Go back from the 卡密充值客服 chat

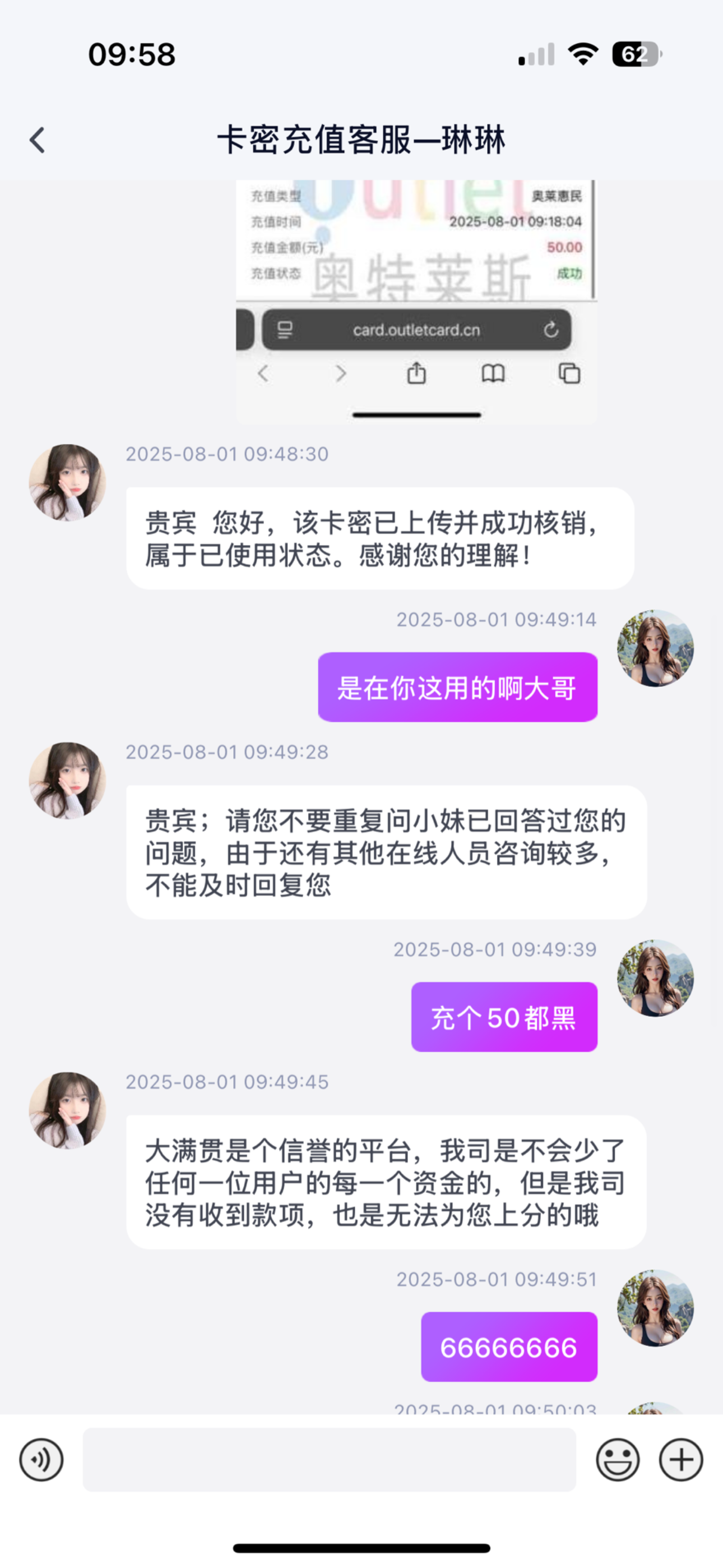coord(38,140)
